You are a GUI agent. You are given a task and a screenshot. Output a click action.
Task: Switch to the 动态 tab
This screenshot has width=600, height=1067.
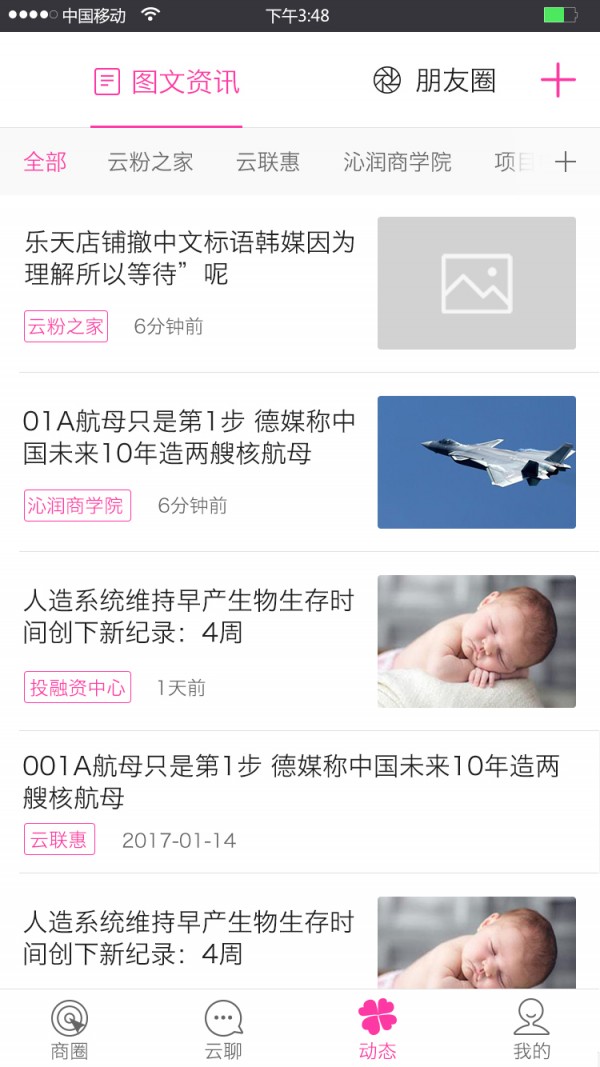click(x=377, y=1030)
